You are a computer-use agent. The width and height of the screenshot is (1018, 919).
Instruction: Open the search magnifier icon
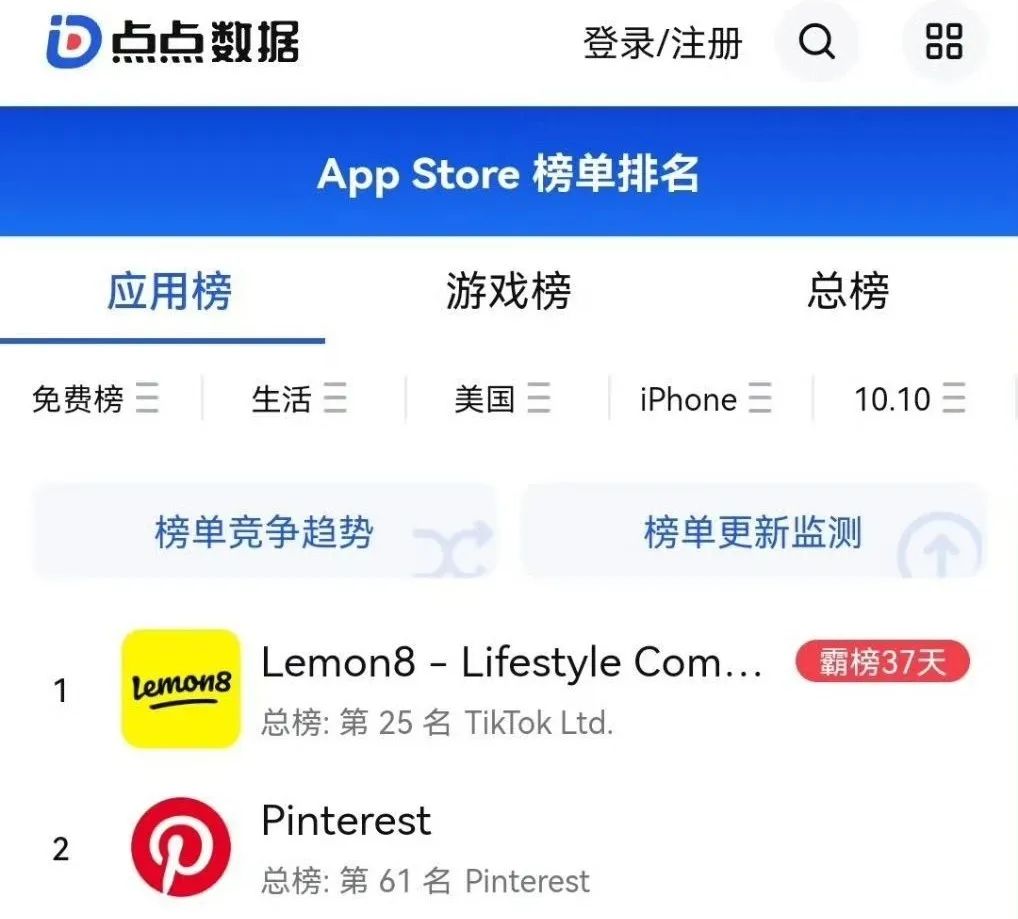[817, 42]
